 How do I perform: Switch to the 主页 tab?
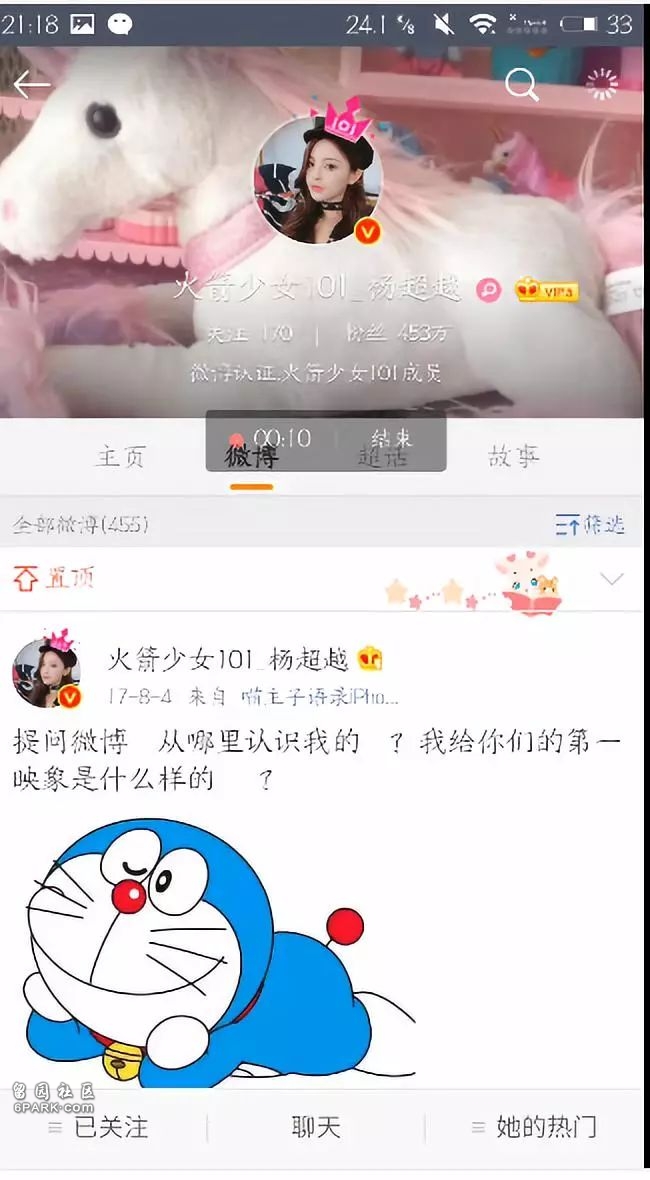coord(120,457)
